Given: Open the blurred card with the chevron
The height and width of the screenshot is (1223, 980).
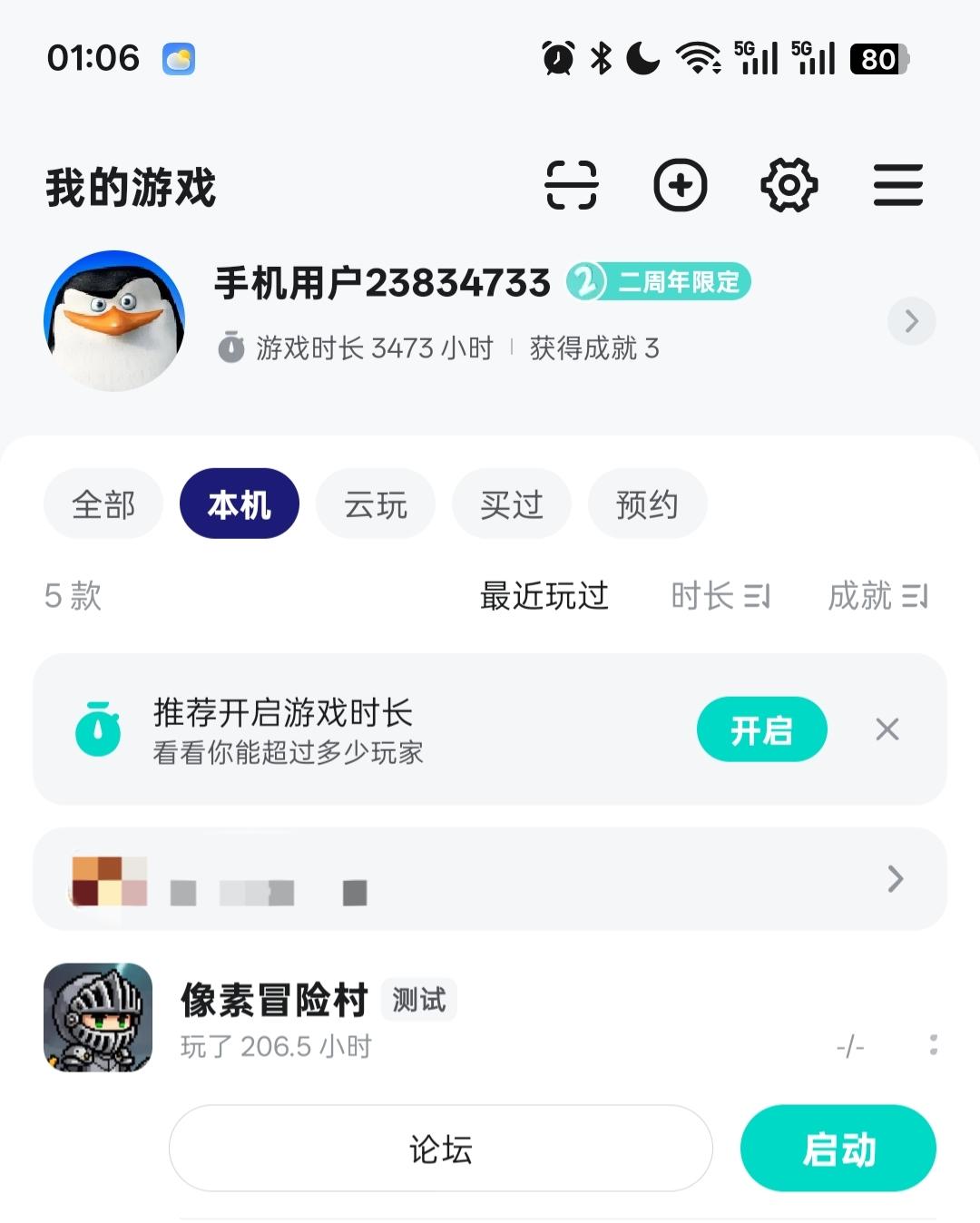Looking at the screenshot, I should point(490,878).
